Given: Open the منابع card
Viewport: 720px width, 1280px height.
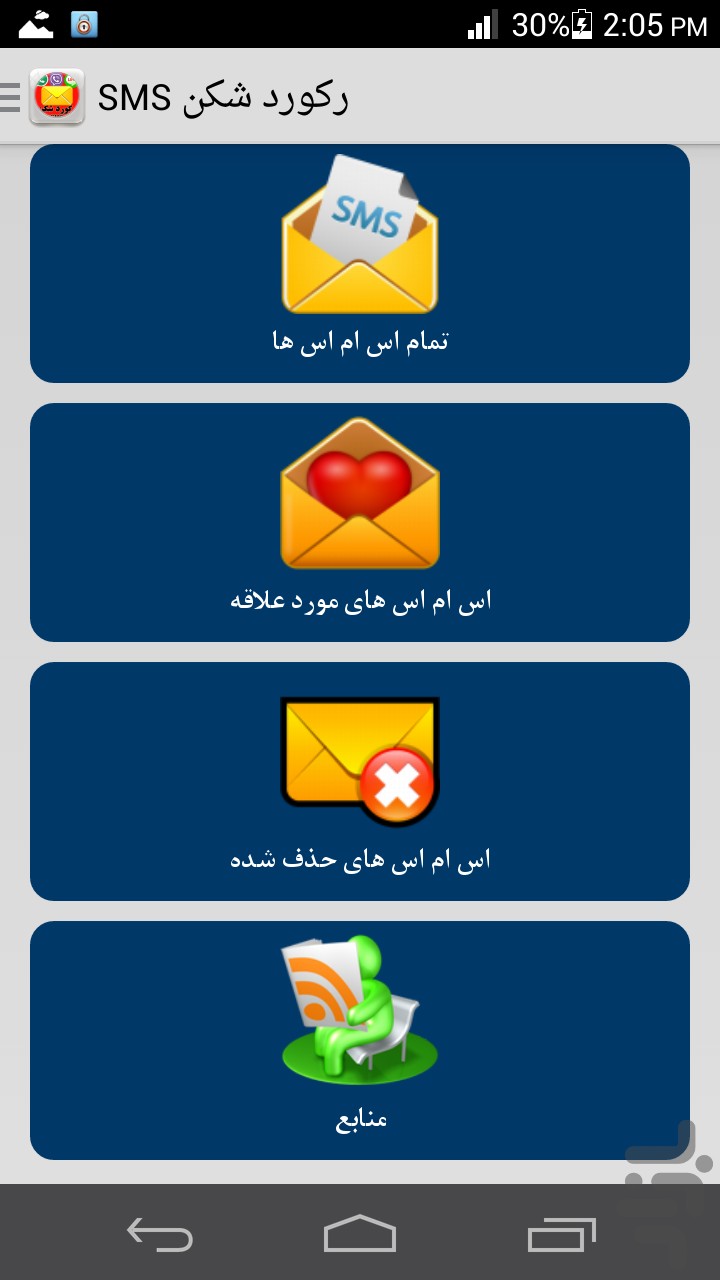Looking at the screenshot, I should tap(360, 1040).
